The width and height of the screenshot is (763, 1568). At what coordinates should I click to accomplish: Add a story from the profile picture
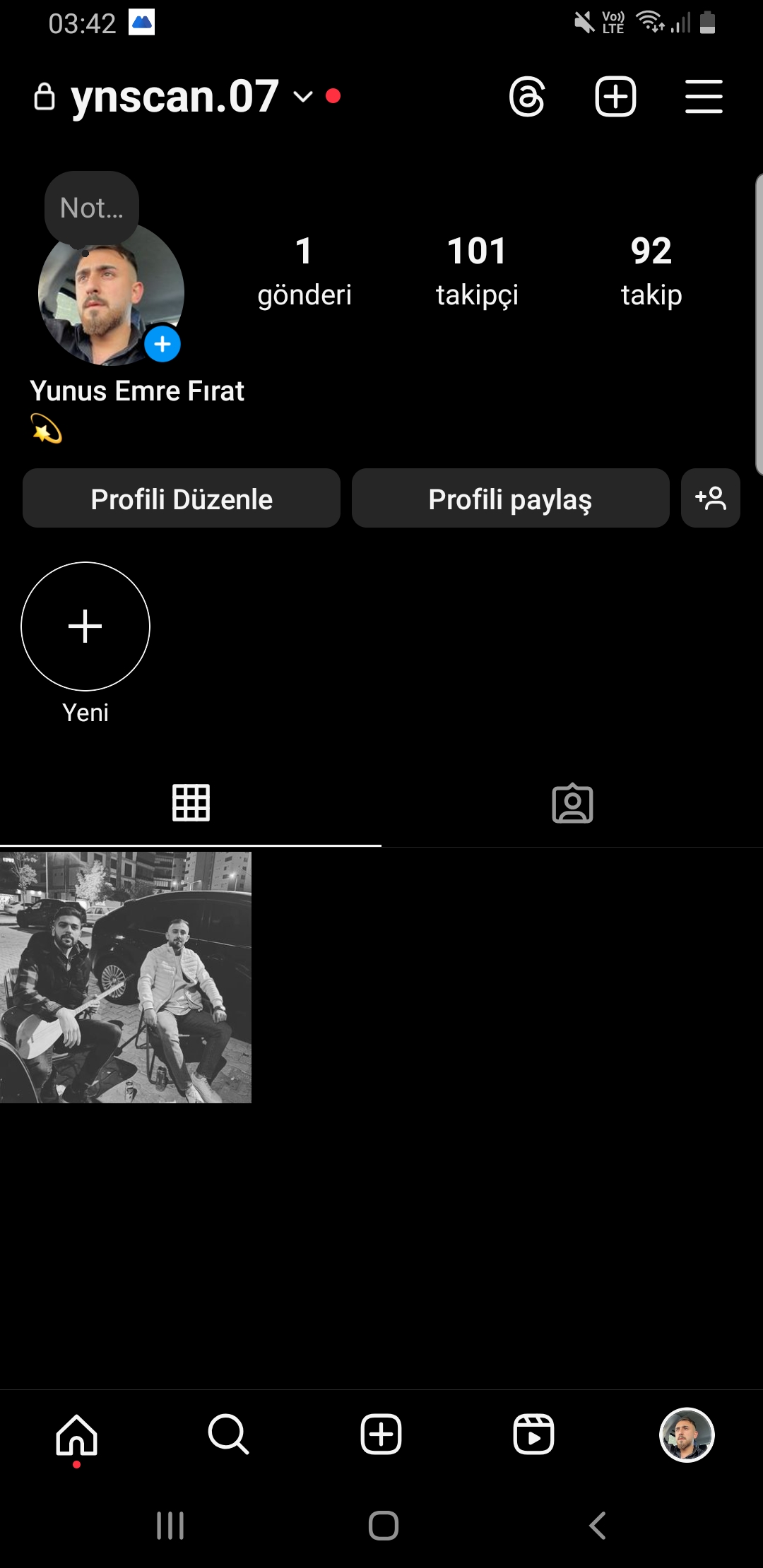(162, 345)
